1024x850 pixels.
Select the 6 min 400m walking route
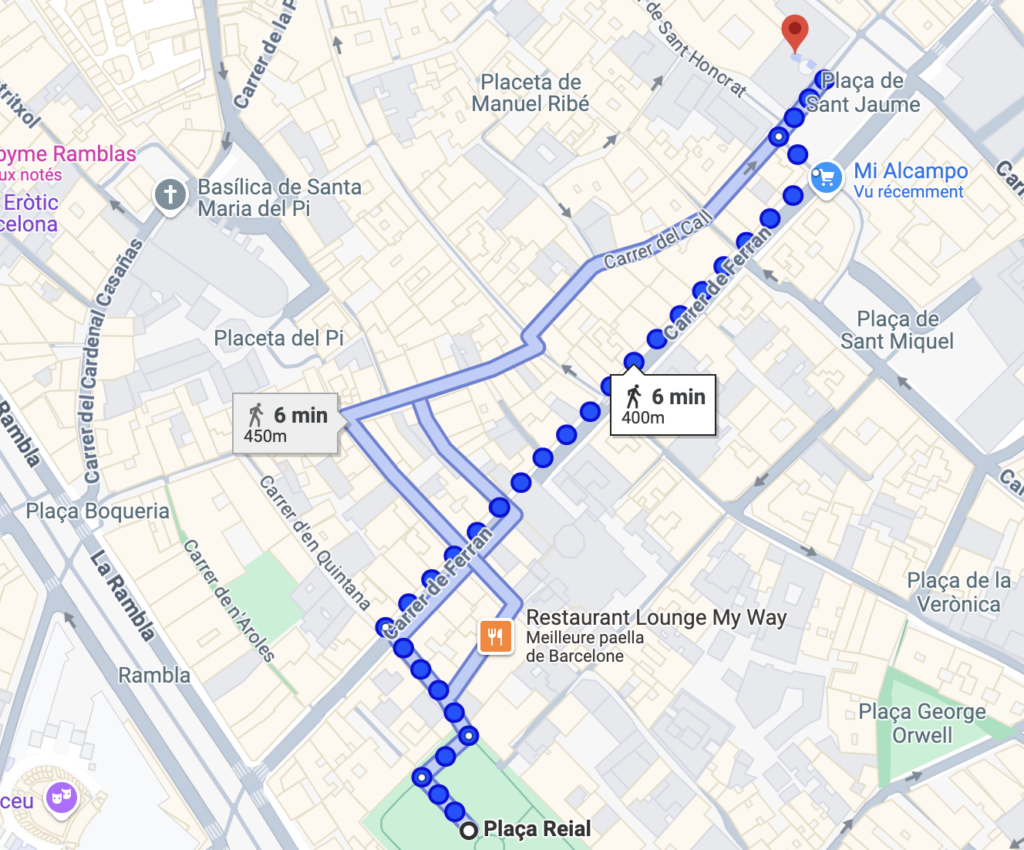coord(664,405)
